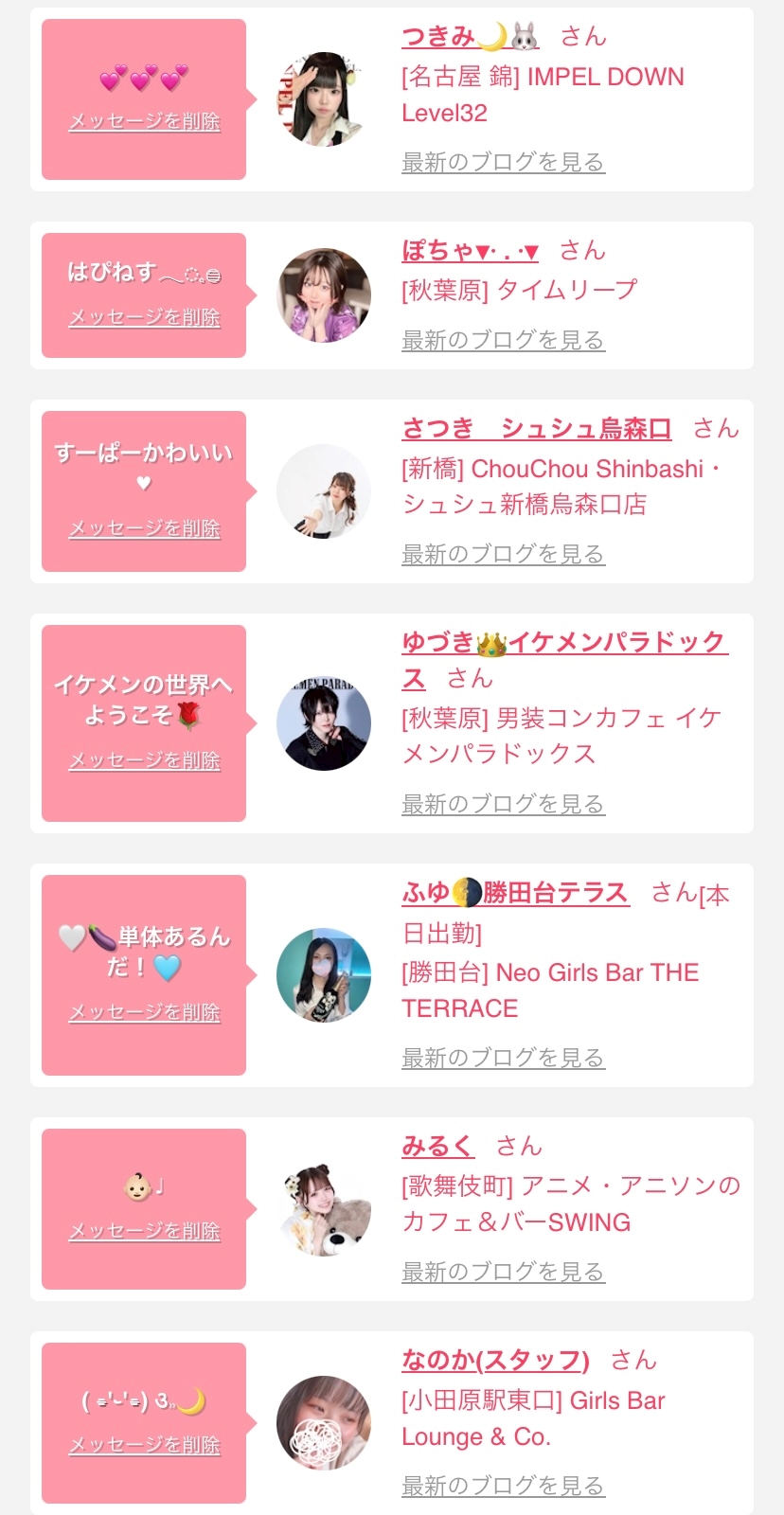Delete the イケメンの世界へようこそ message
Image resolution: width=784 pixels, height=1515 pixels.
[144, 761]
